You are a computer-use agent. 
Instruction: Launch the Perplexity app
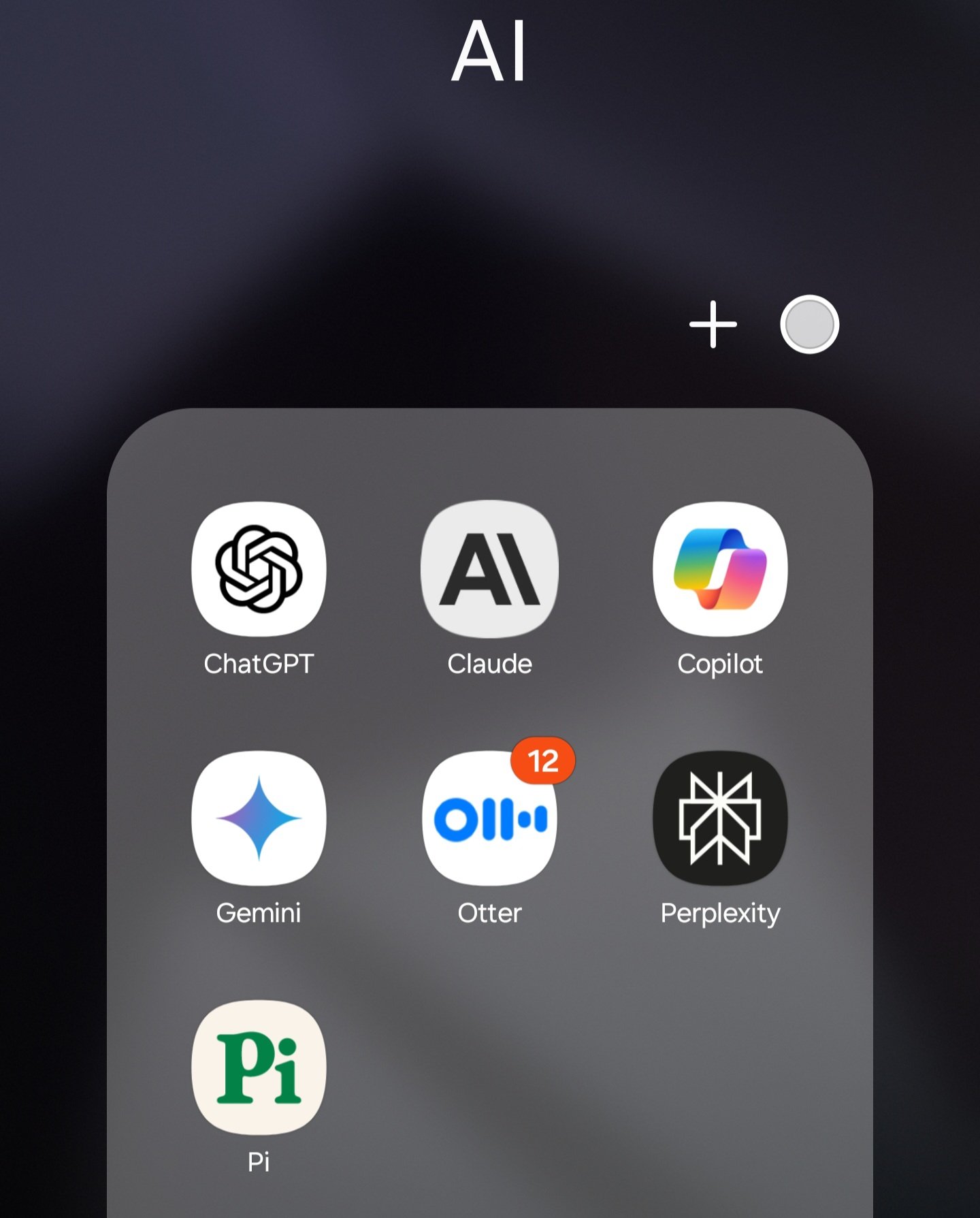pyautogui.click(x=719, y=817)
